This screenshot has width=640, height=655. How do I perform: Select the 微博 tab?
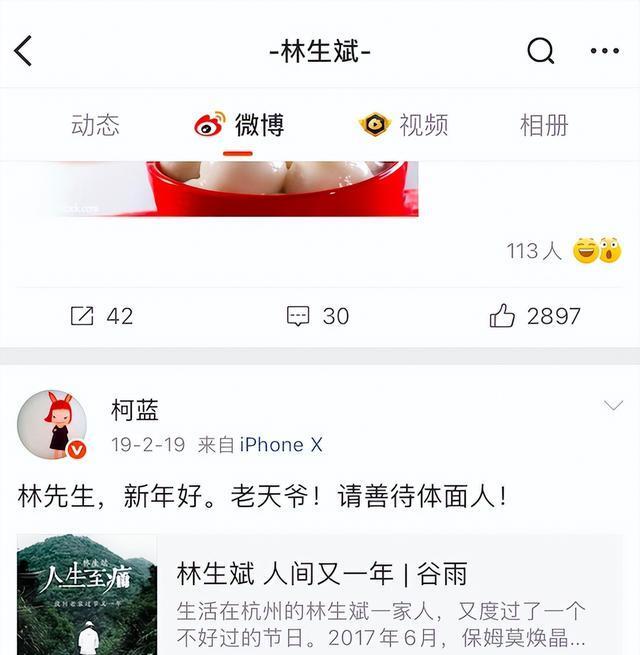coord(240,125)
